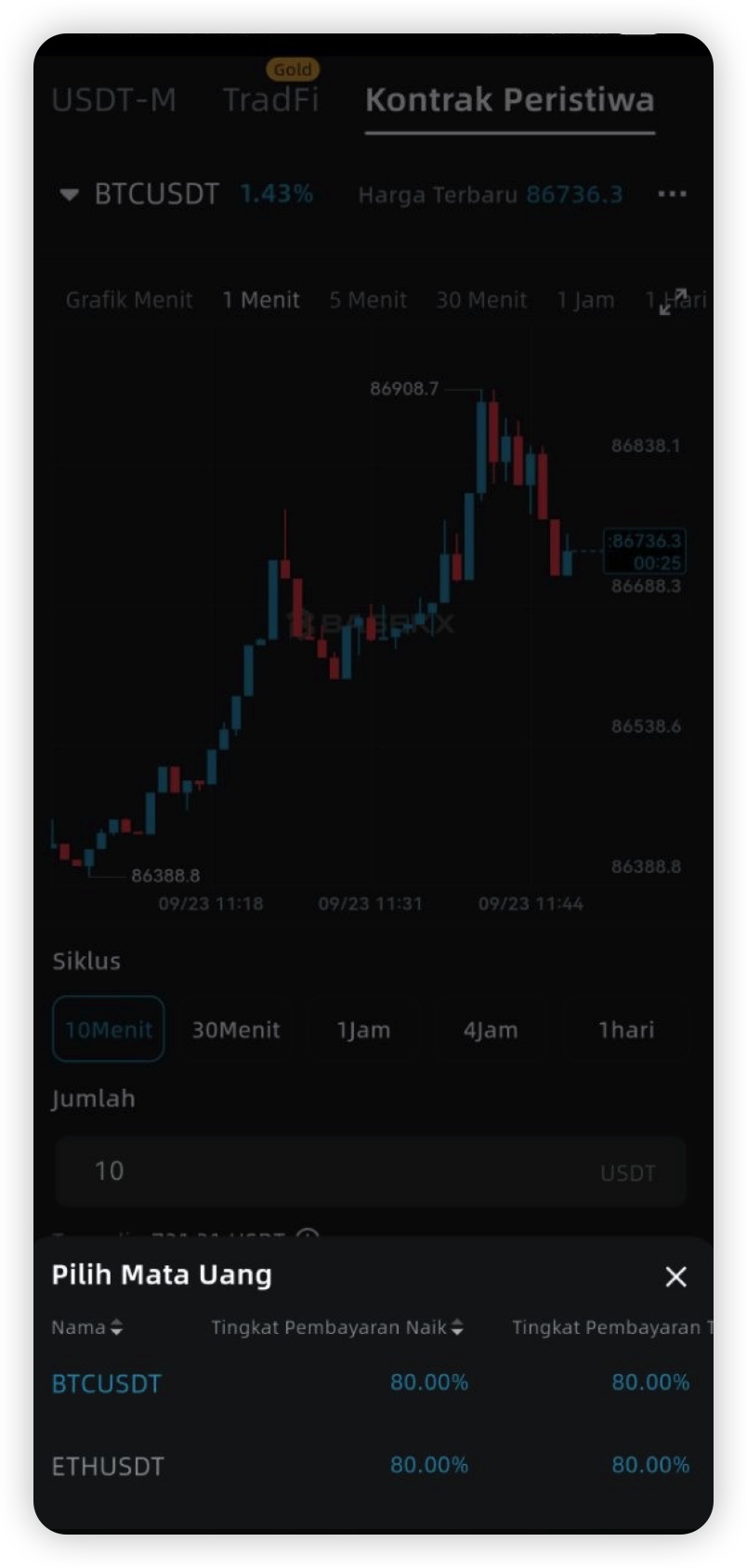Edit the Jumlah amount field
The width and height of the screenshot is (747, 1568).
click(x=371, y=1171)
